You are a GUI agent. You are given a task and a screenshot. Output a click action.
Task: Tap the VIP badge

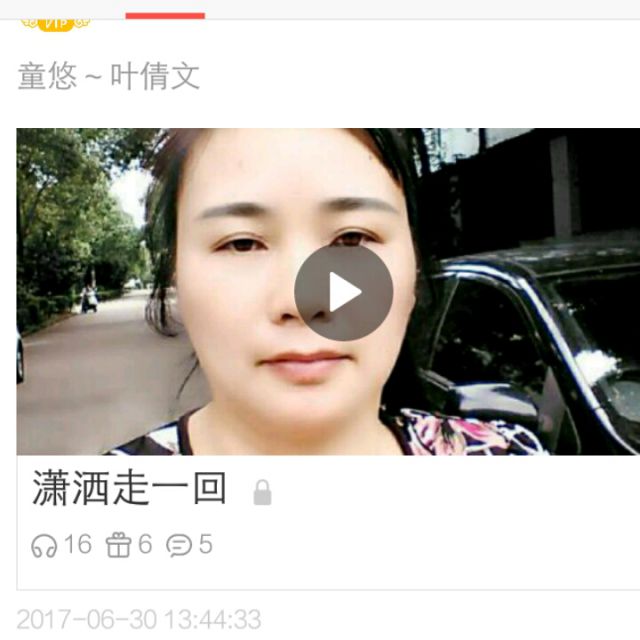click(x=56, y=25)
